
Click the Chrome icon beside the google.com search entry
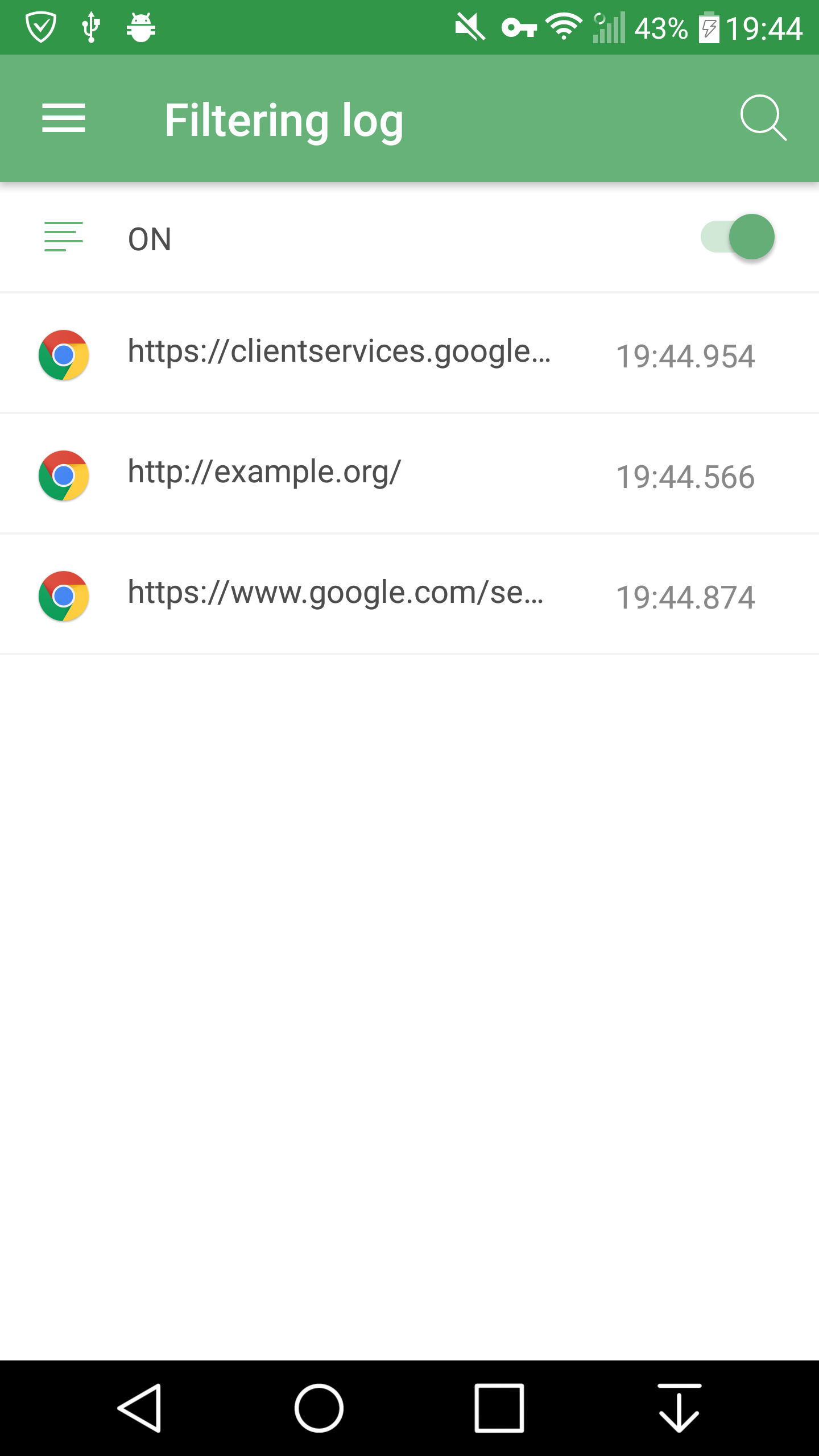click(64, 595)
